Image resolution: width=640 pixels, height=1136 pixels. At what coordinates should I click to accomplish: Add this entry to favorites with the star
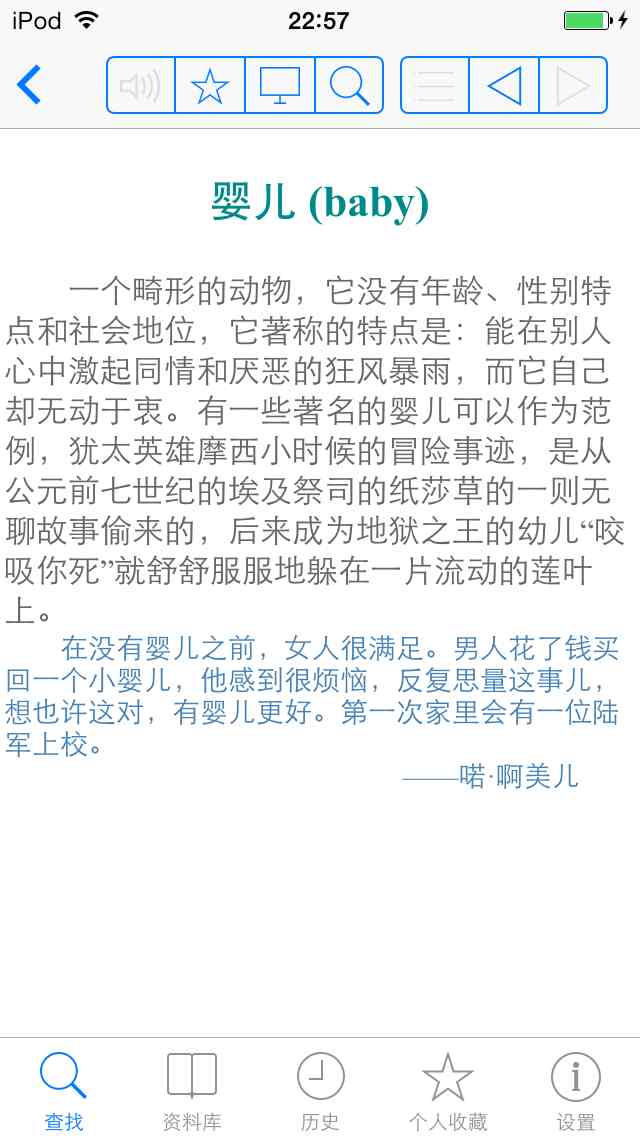(x=210, y=85)
